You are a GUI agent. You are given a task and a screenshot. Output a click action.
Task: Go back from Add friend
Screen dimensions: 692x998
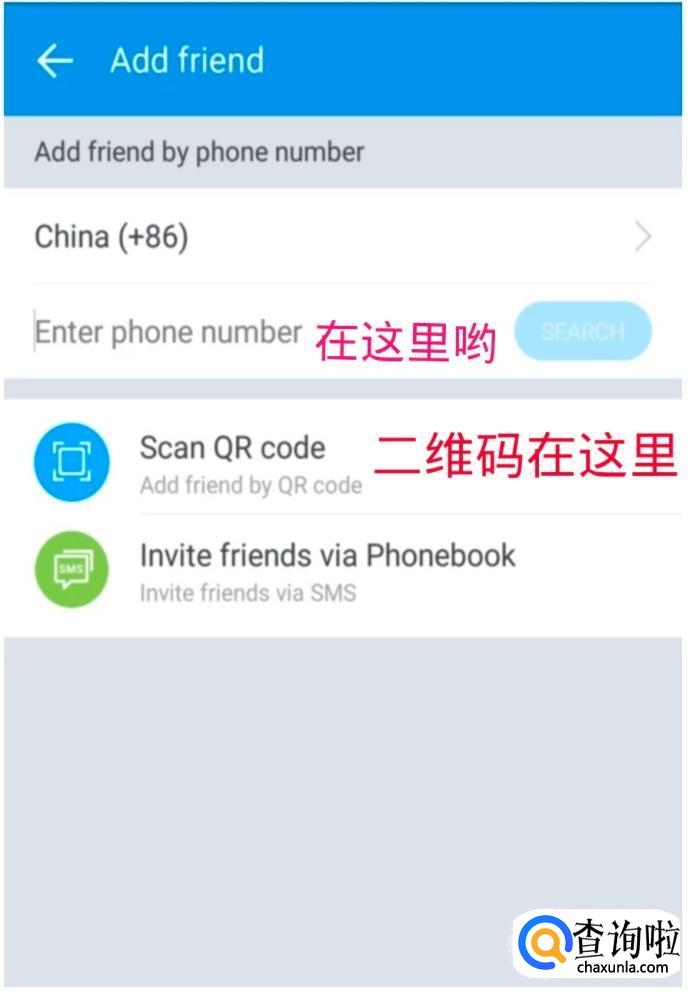pos(55,61)
